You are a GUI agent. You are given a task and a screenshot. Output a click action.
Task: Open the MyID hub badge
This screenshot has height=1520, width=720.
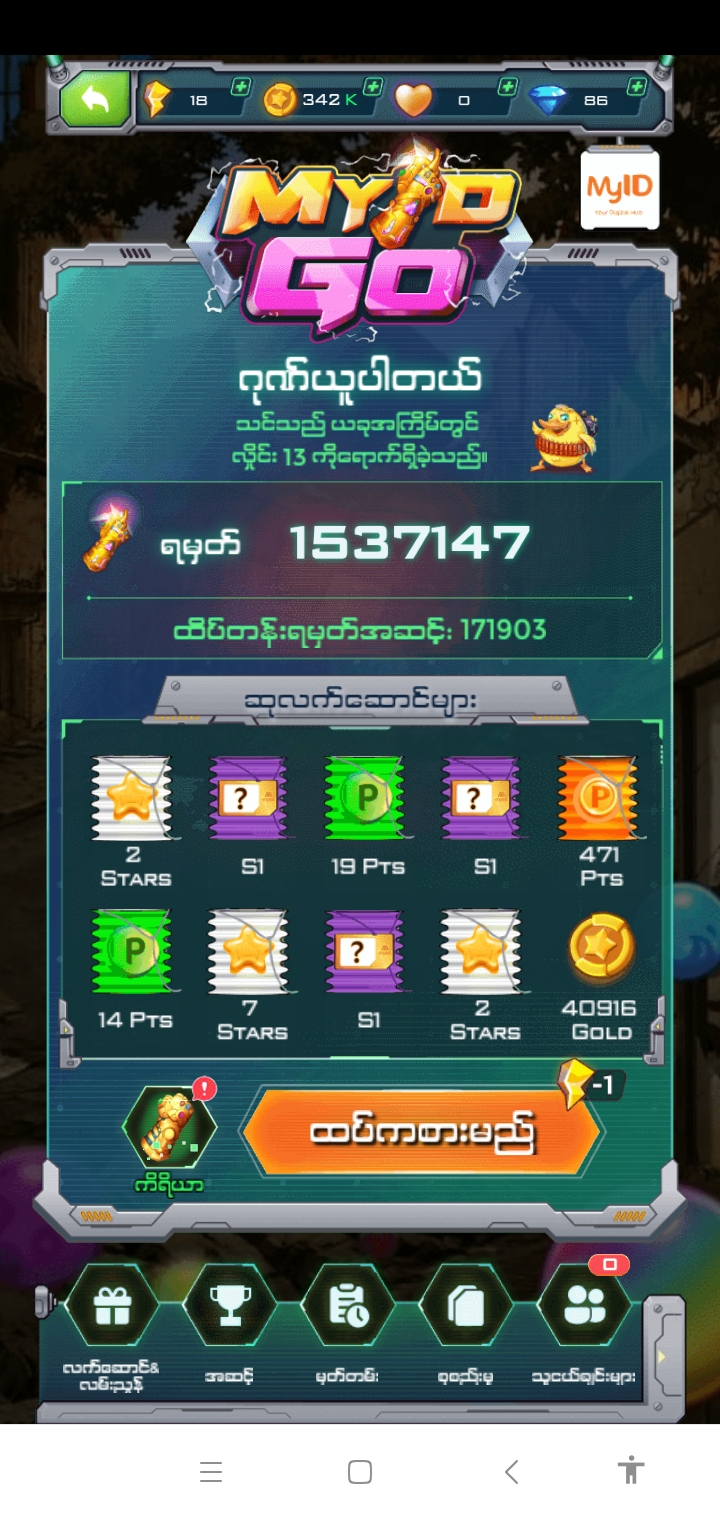pos(620,189)
